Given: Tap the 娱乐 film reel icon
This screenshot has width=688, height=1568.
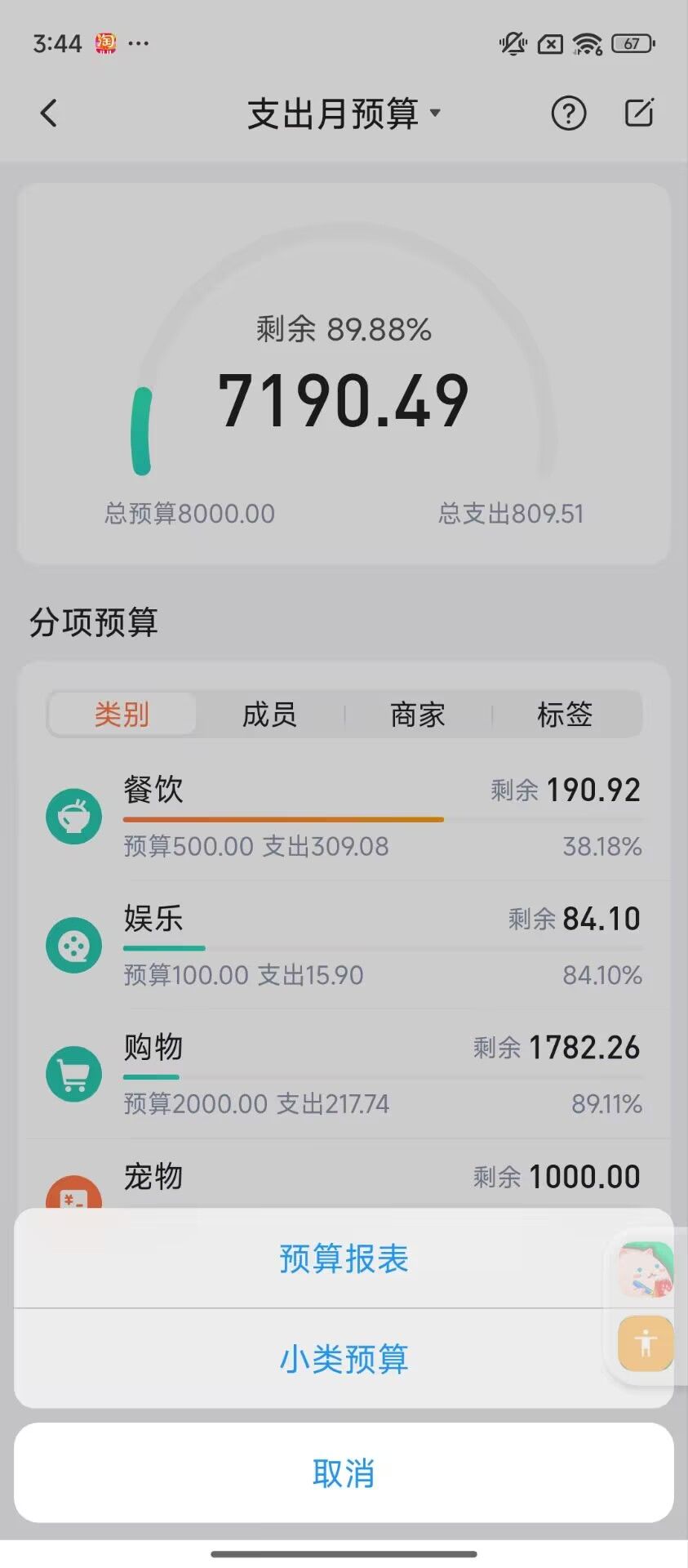Looking at the screenshot, I should coord(73,945).
